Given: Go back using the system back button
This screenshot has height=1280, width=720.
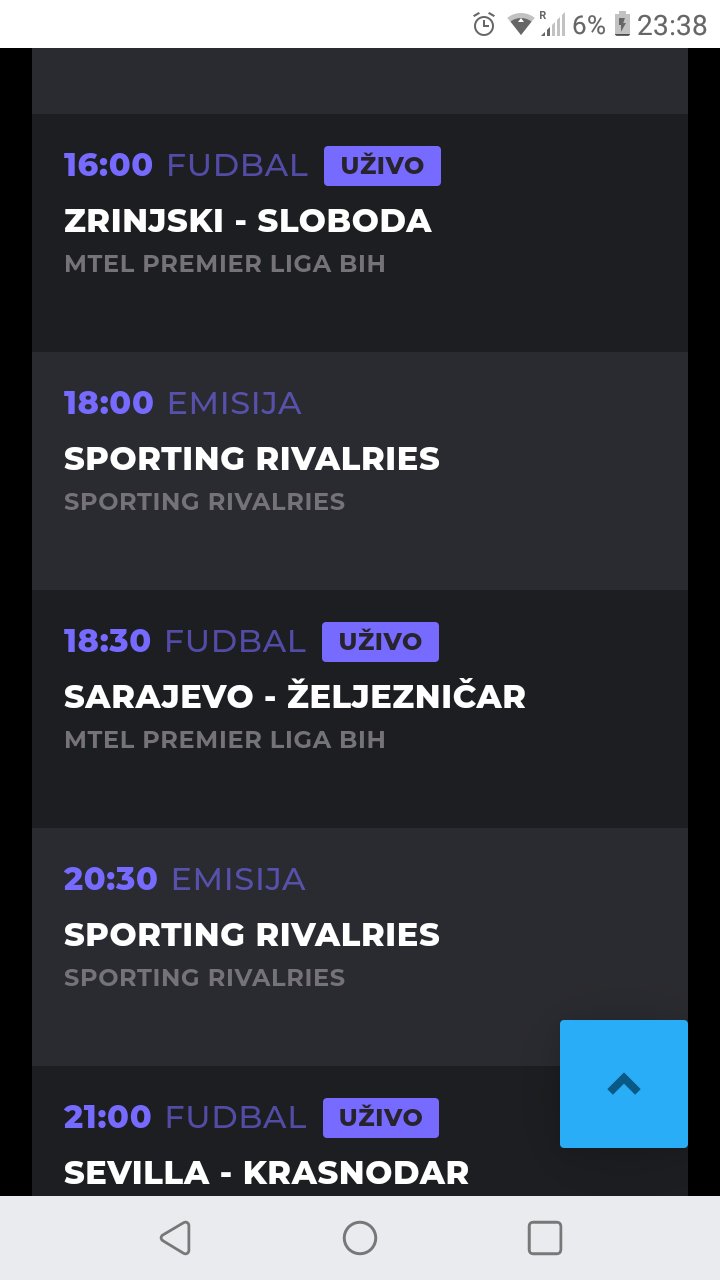Looking at the screenshot, I should pyautogui.click(x=175, y=1238).
